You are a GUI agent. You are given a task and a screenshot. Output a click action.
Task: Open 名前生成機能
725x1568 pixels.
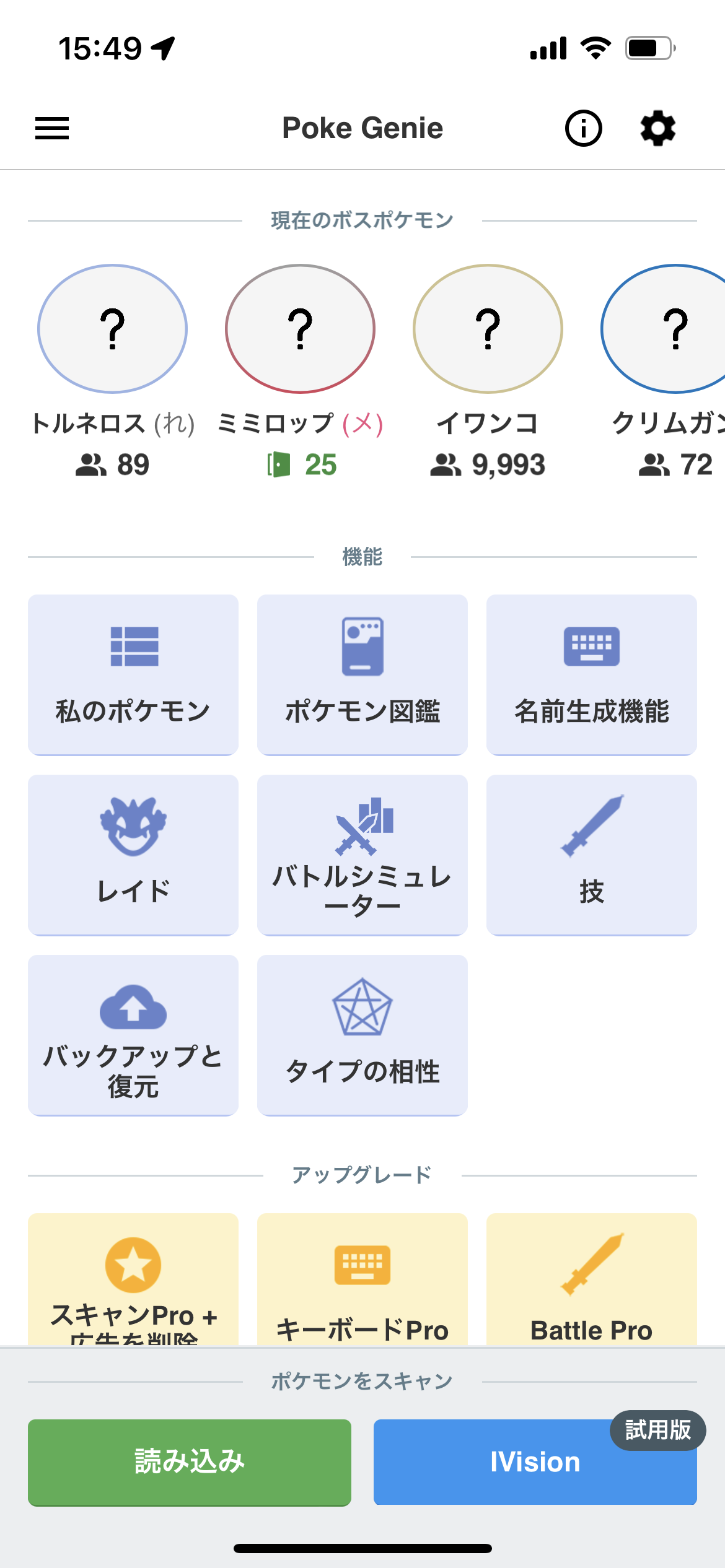coord(592,675)
